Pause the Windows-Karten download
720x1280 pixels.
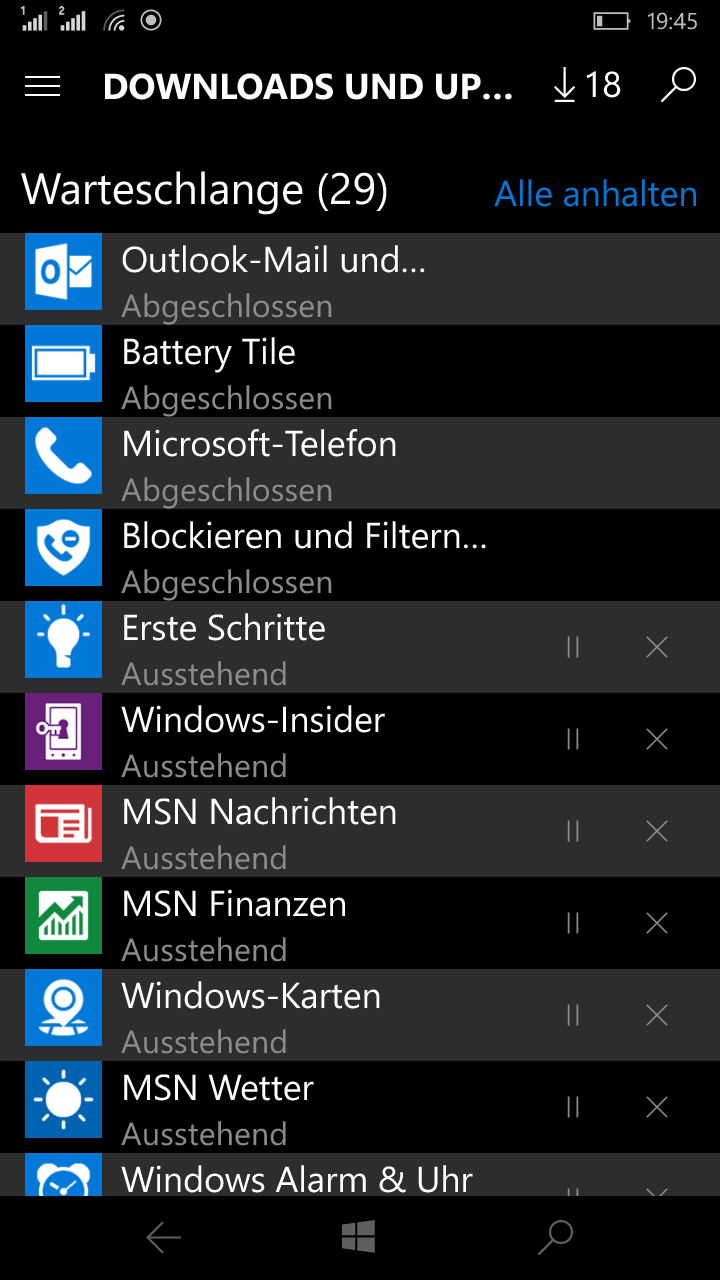pos(573,1015)
